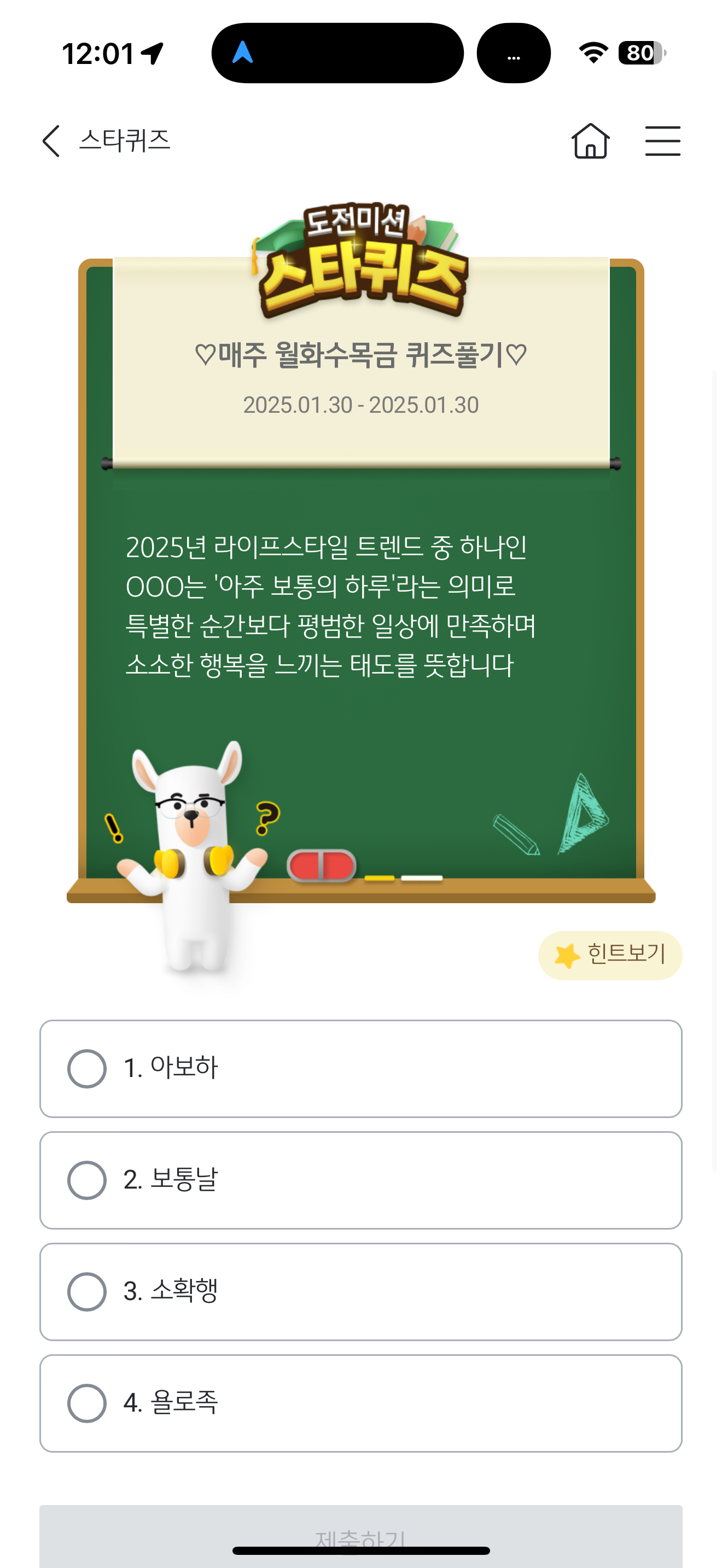
Task: Choose answer 2. 보통날
Action: pos(361,1180)
